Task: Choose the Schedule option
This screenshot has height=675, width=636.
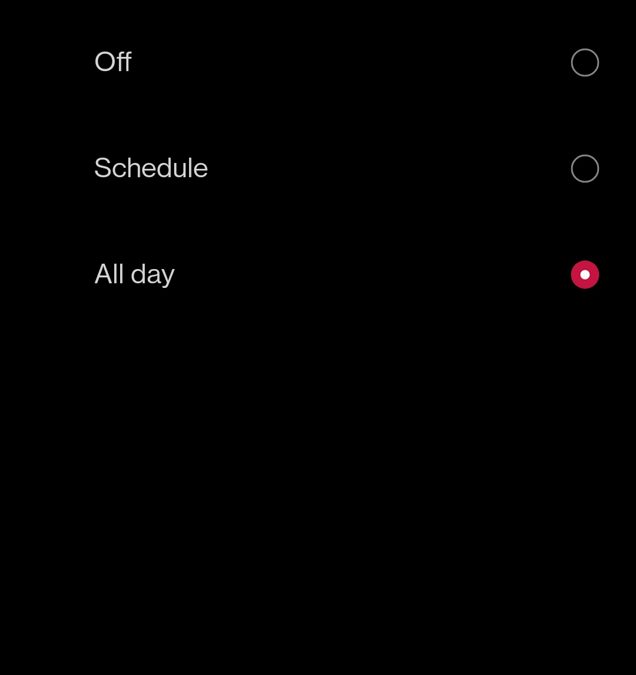Action: point(585,168)
